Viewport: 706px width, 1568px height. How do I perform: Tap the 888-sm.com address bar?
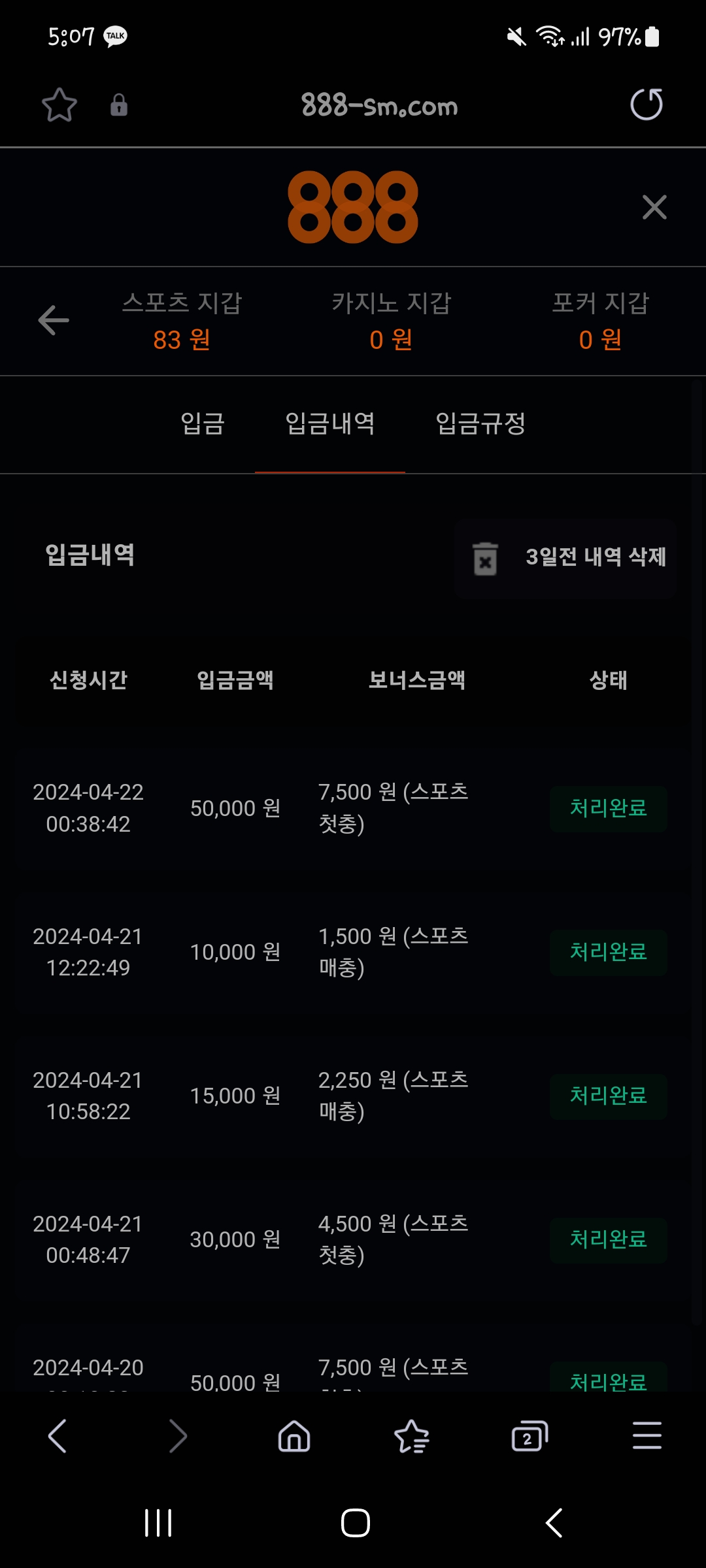[x=379, y=105]
